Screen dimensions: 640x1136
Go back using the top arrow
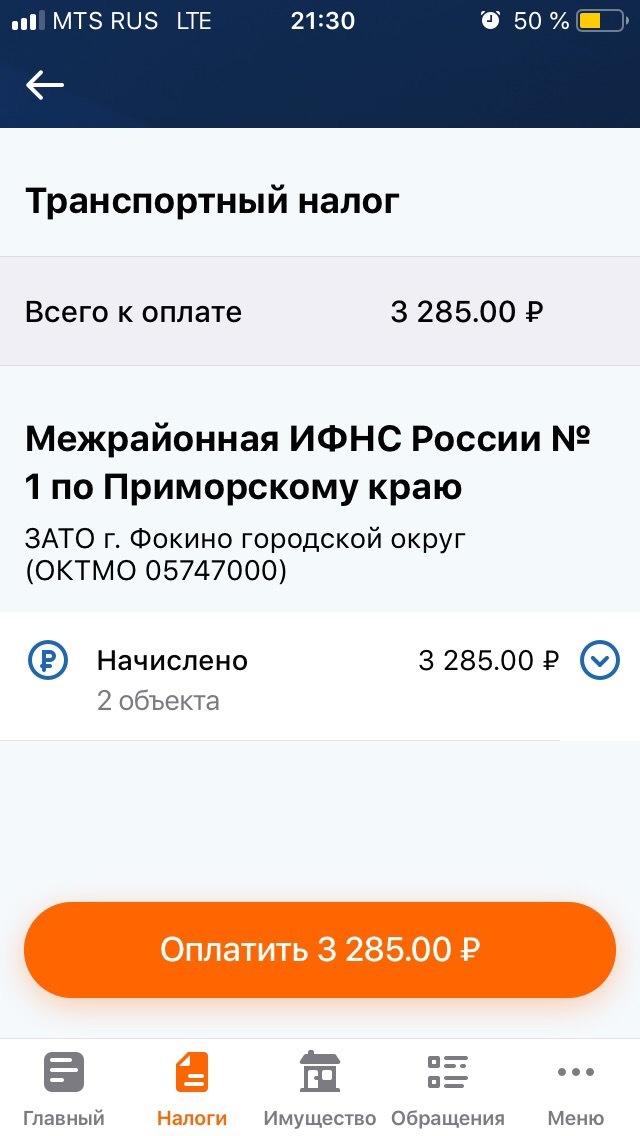pos(45,86)
